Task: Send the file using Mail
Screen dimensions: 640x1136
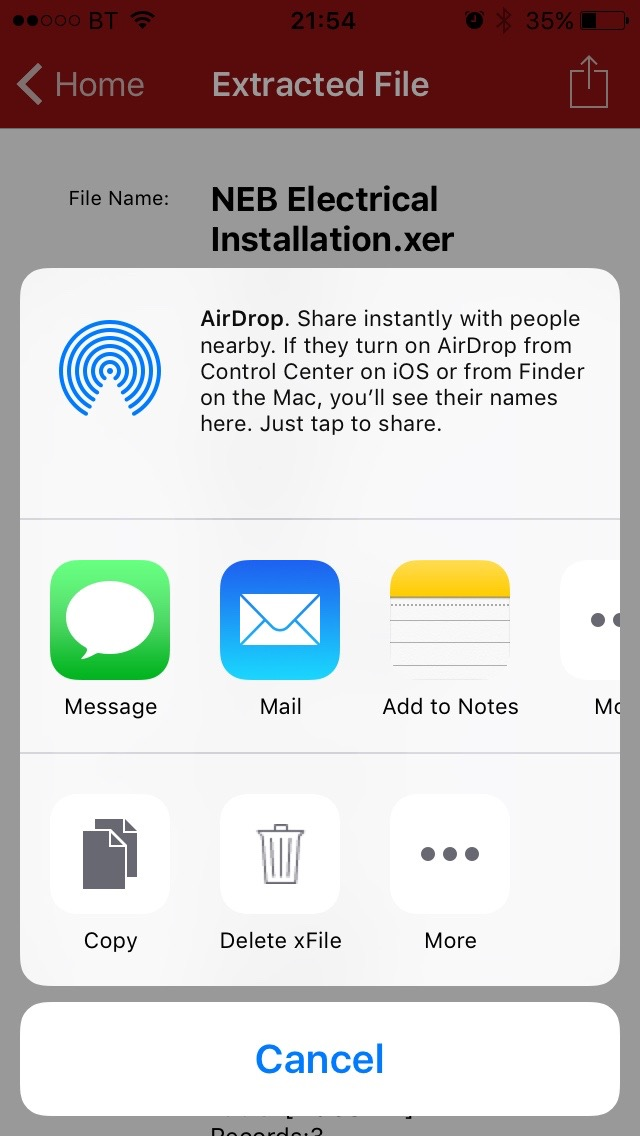Action: click(x=280, y=620)
